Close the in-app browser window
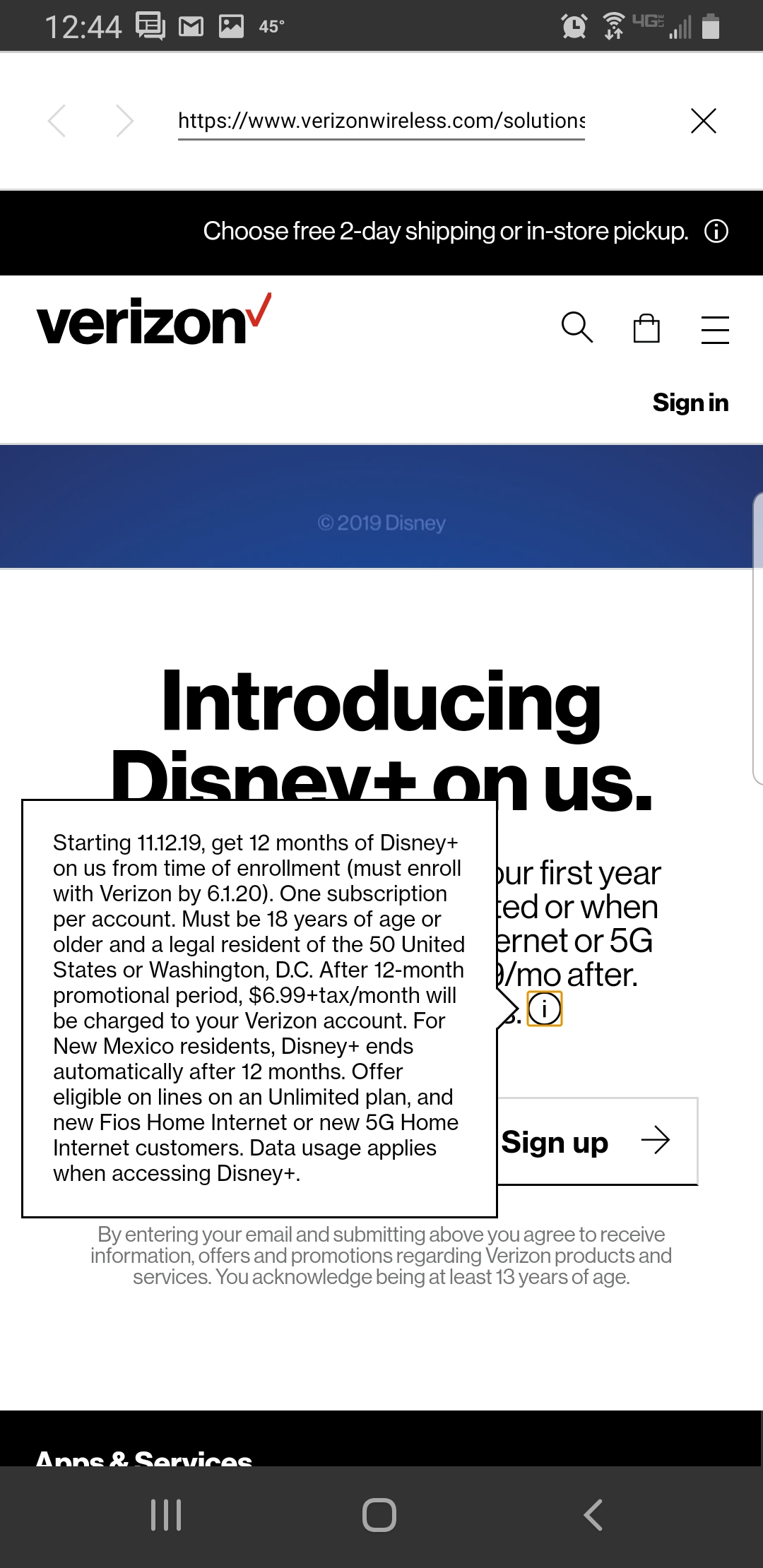 point(703,121)
